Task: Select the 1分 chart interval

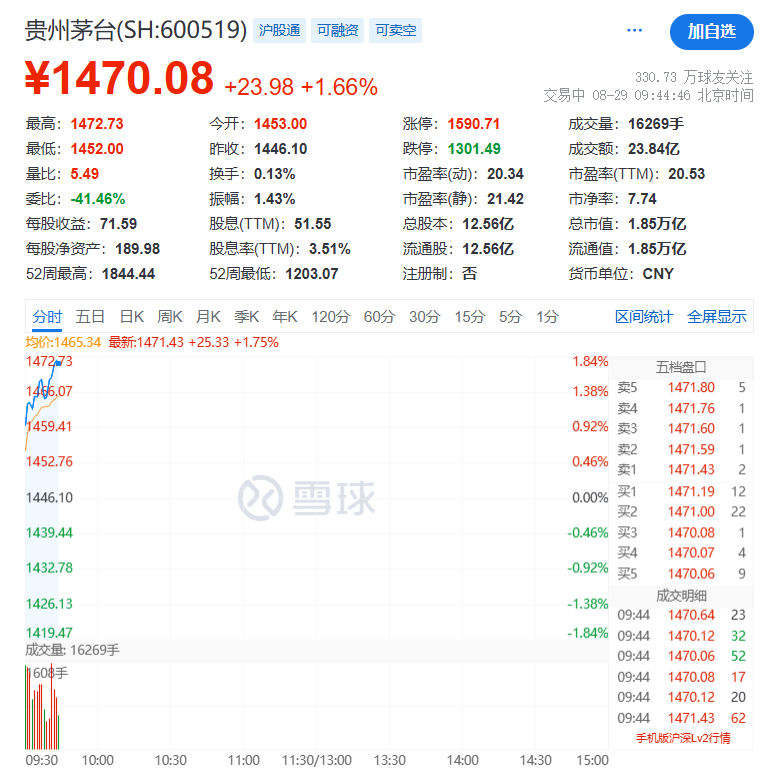Action: tap(547, 317)
